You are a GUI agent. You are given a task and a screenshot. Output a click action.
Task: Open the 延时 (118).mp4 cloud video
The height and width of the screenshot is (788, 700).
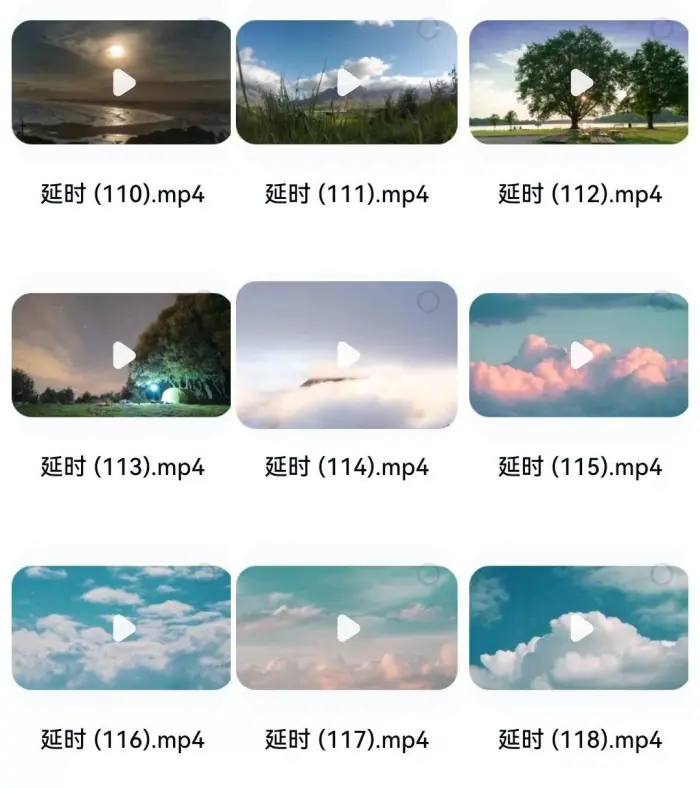581,628
